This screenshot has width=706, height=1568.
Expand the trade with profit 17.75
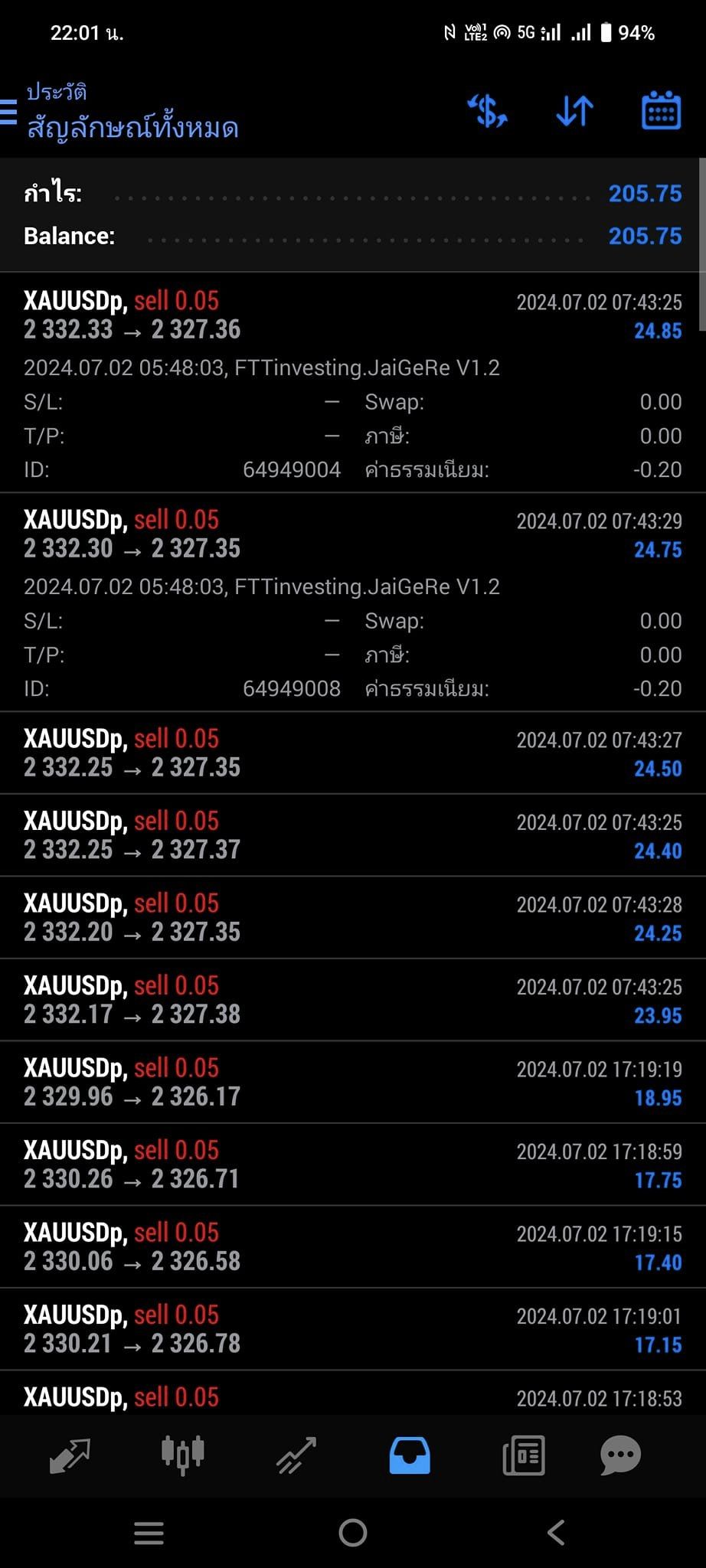[353, 1165]
